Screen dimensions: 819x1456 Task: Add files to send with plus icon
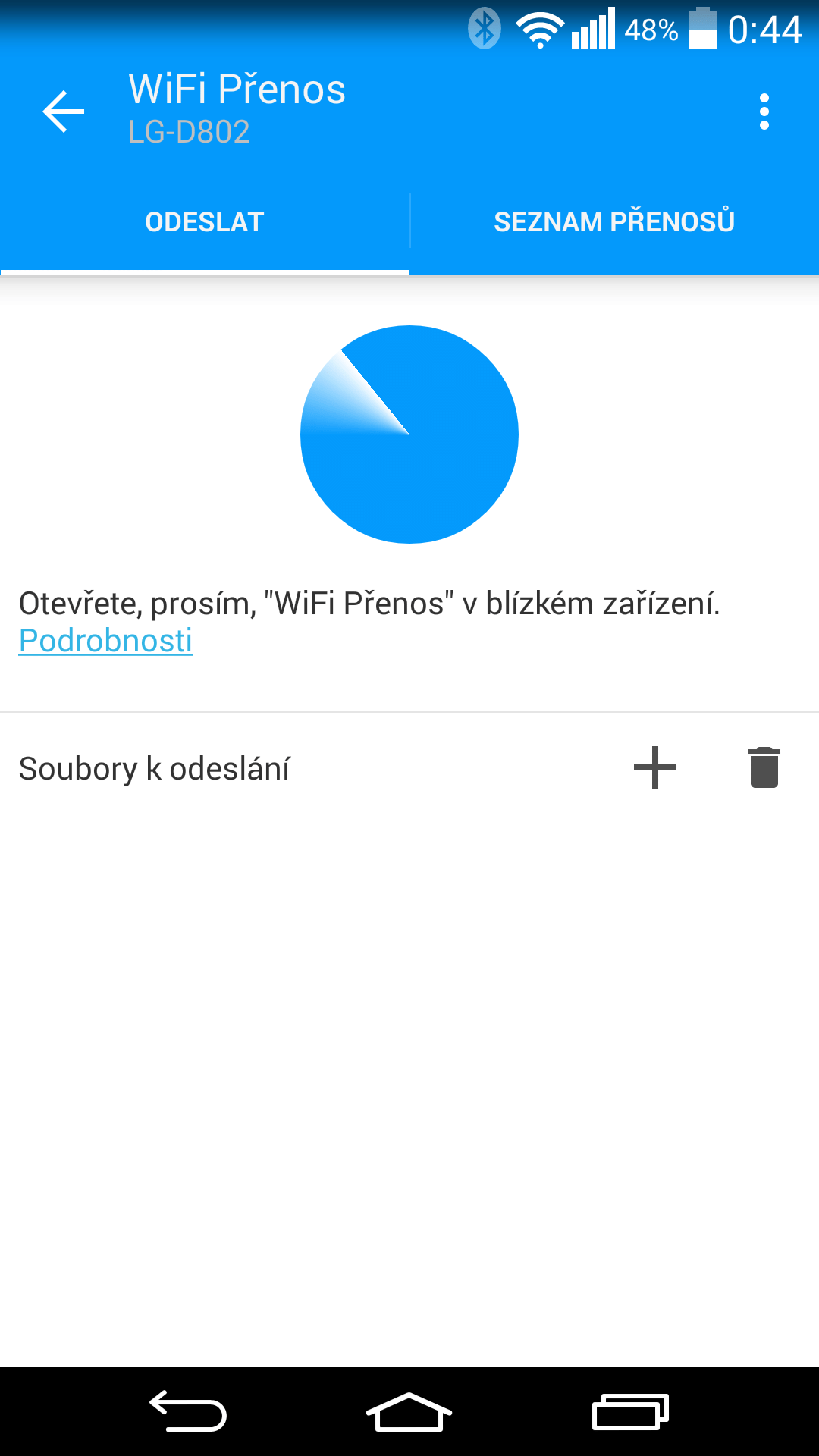(x=654, y=767)
